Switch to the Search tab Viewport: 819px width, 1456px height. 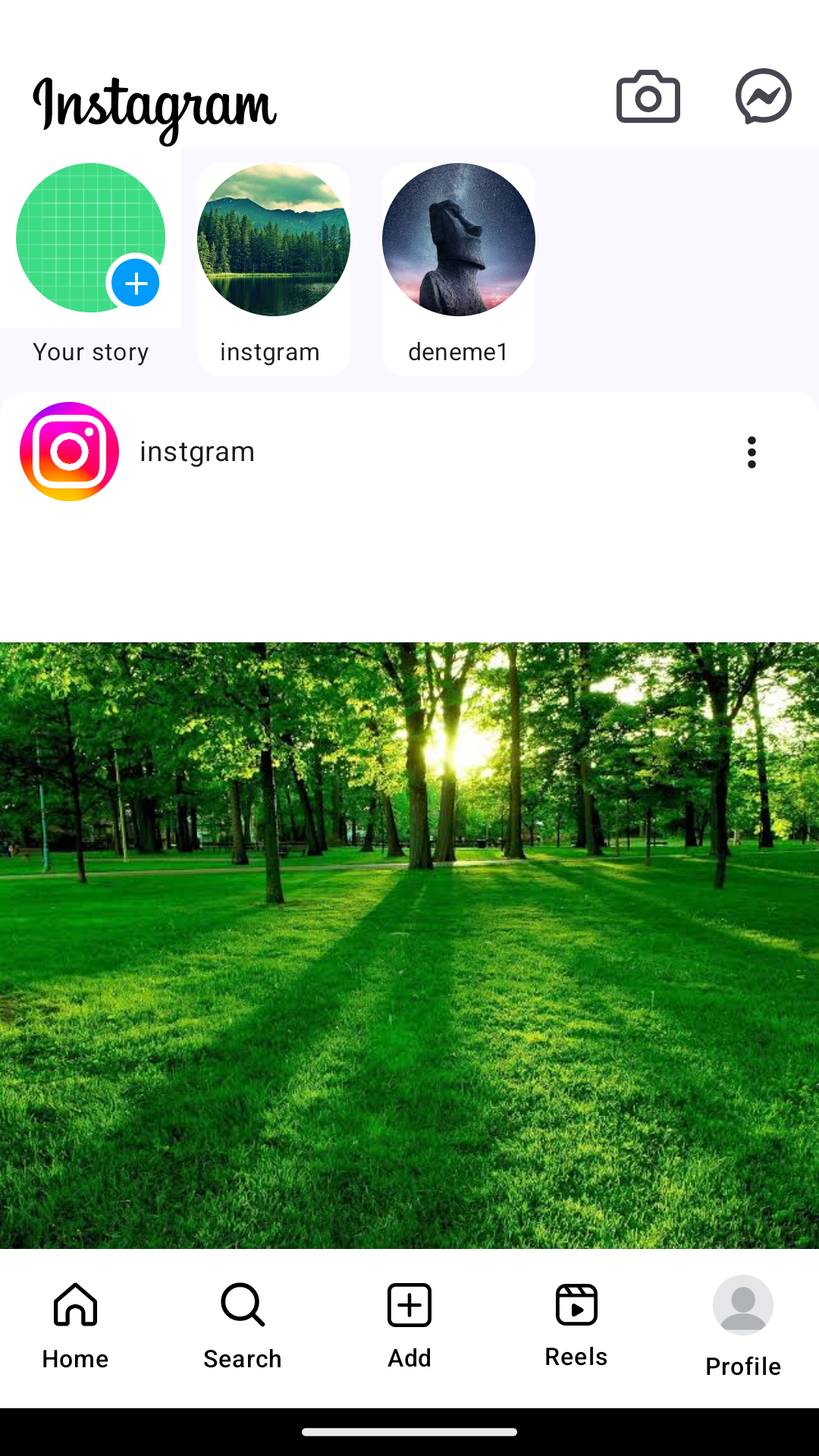(243, 1326)
